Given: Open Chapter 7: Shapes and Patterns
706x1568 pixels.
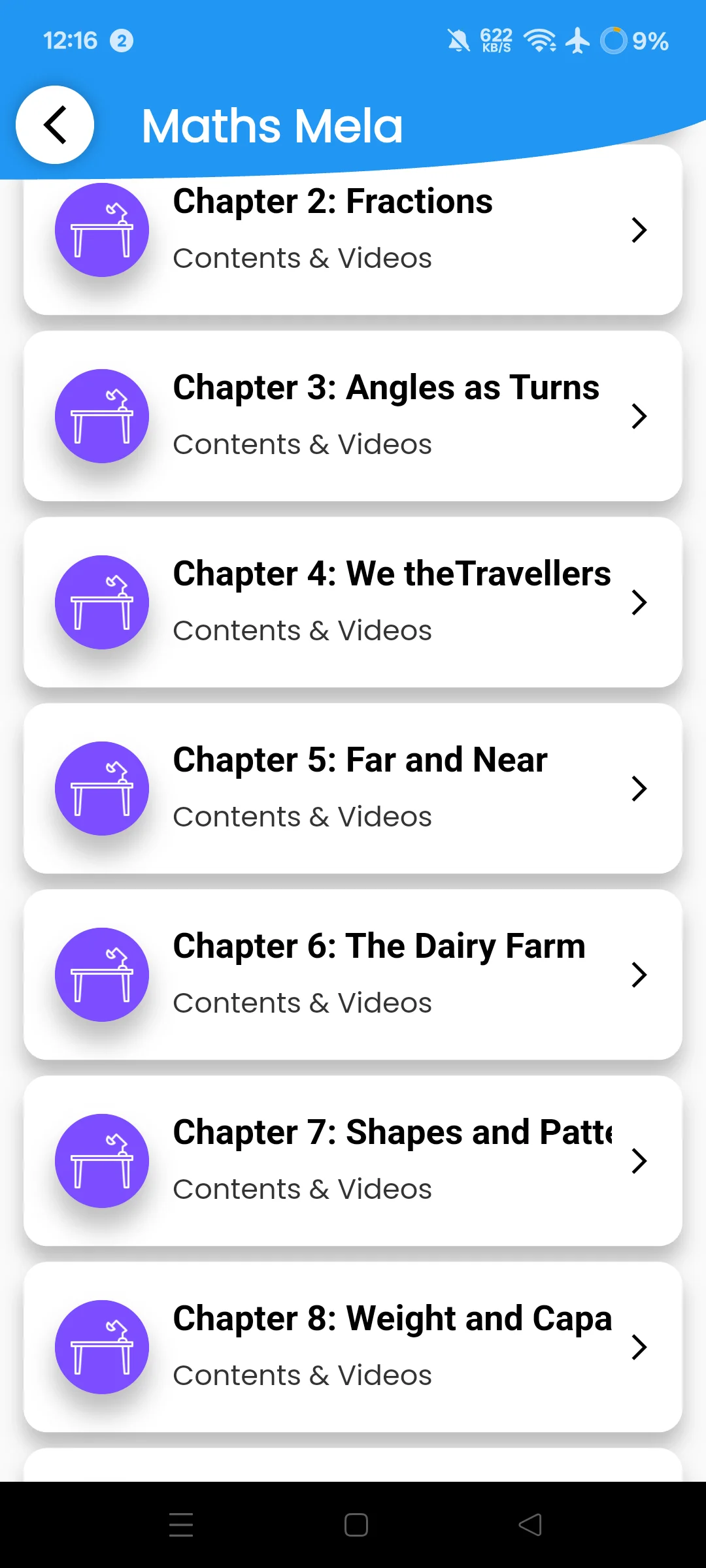Looking at the screenshot, I should point(353,1161).
